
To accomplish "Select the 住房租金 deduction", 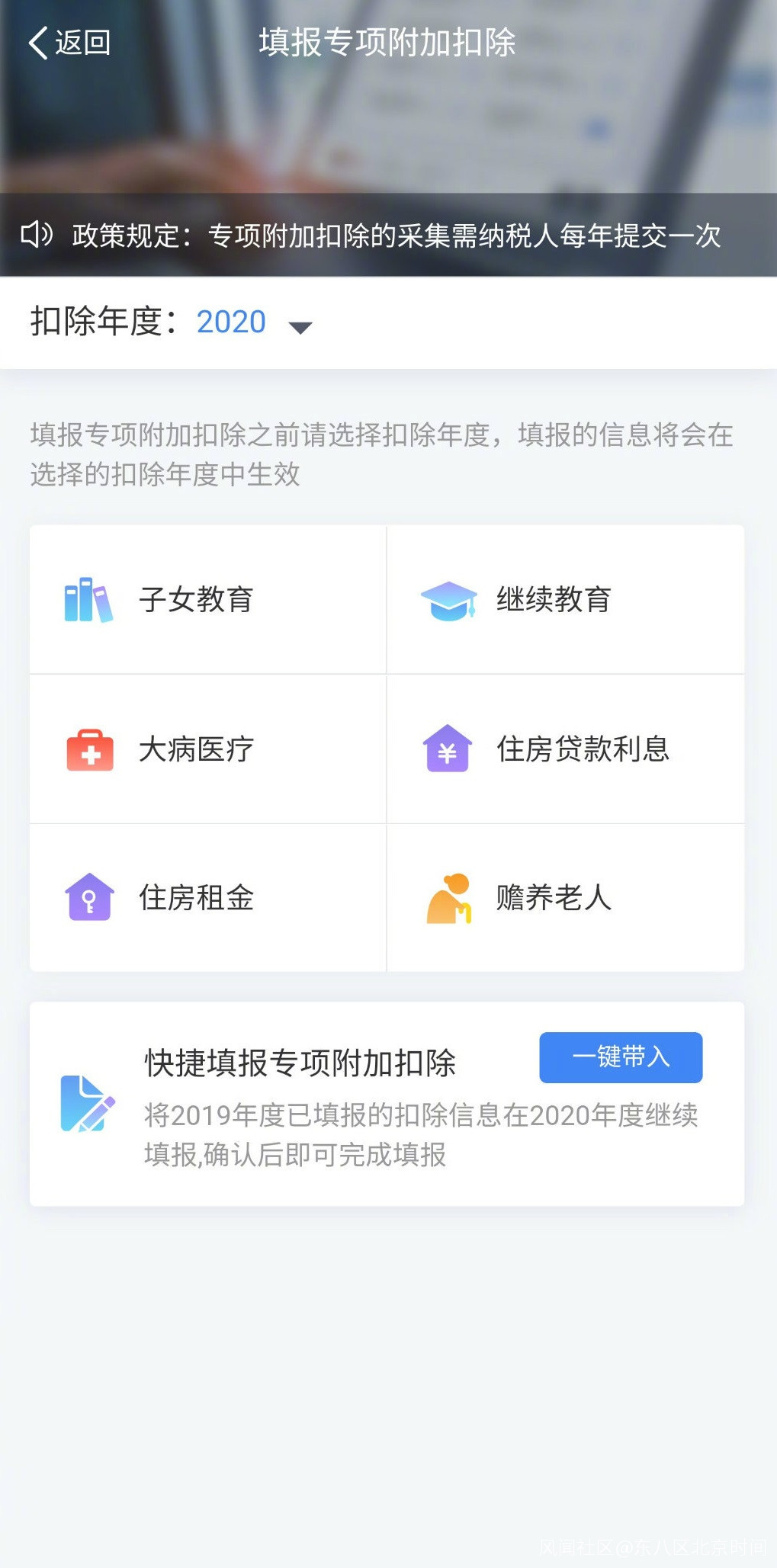I will click(207, 898).
